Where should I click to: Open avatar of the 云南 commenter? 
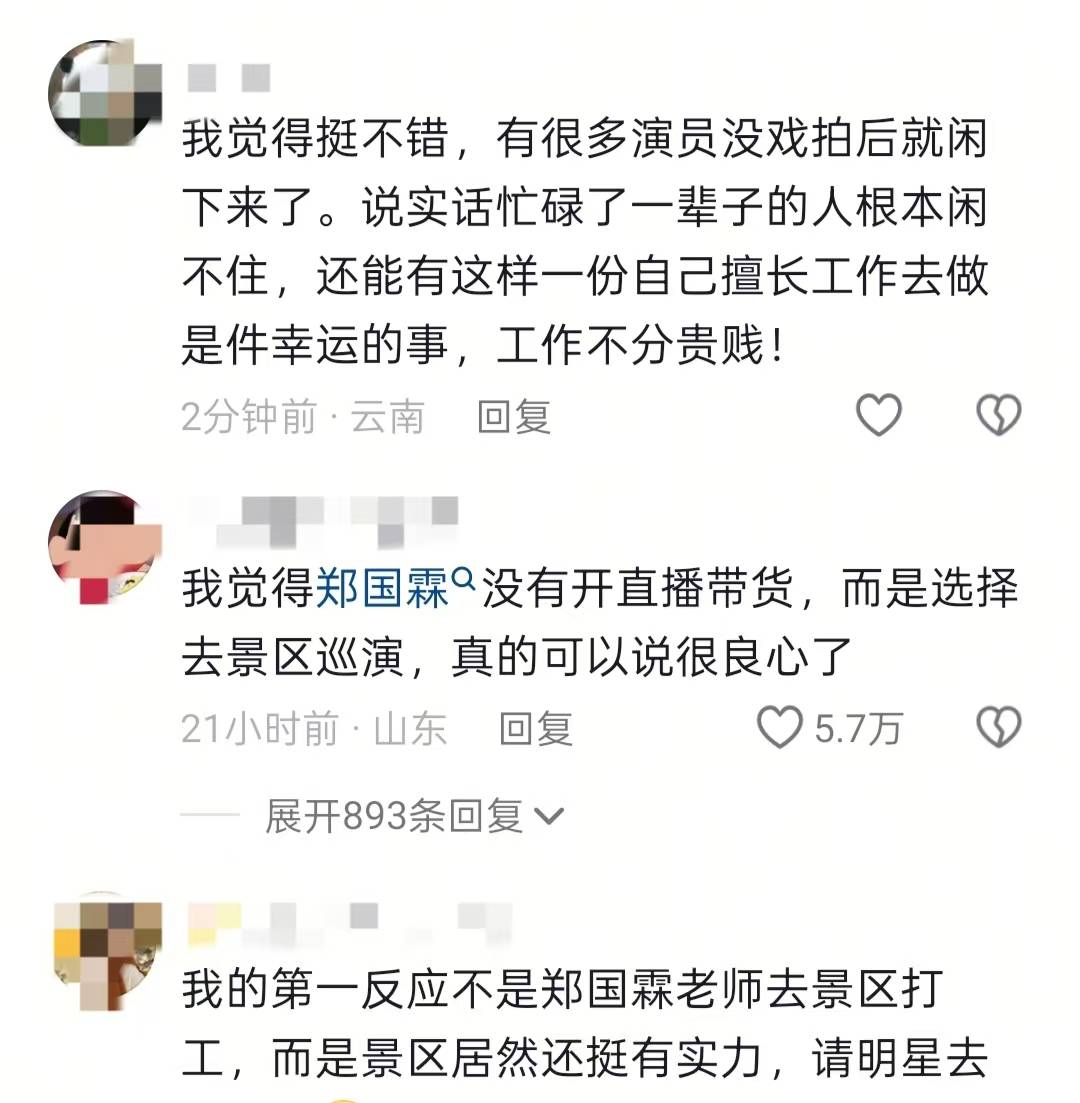pos(105,93)
